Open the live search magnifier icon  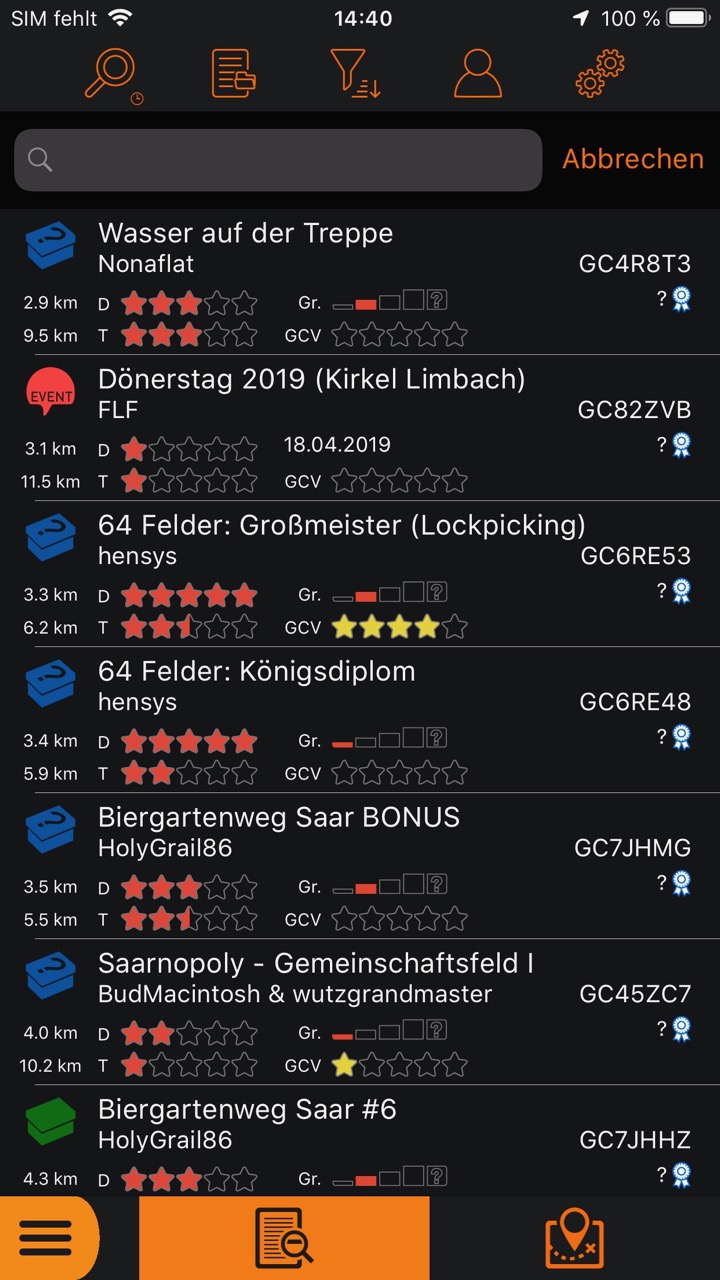[113, 75]
